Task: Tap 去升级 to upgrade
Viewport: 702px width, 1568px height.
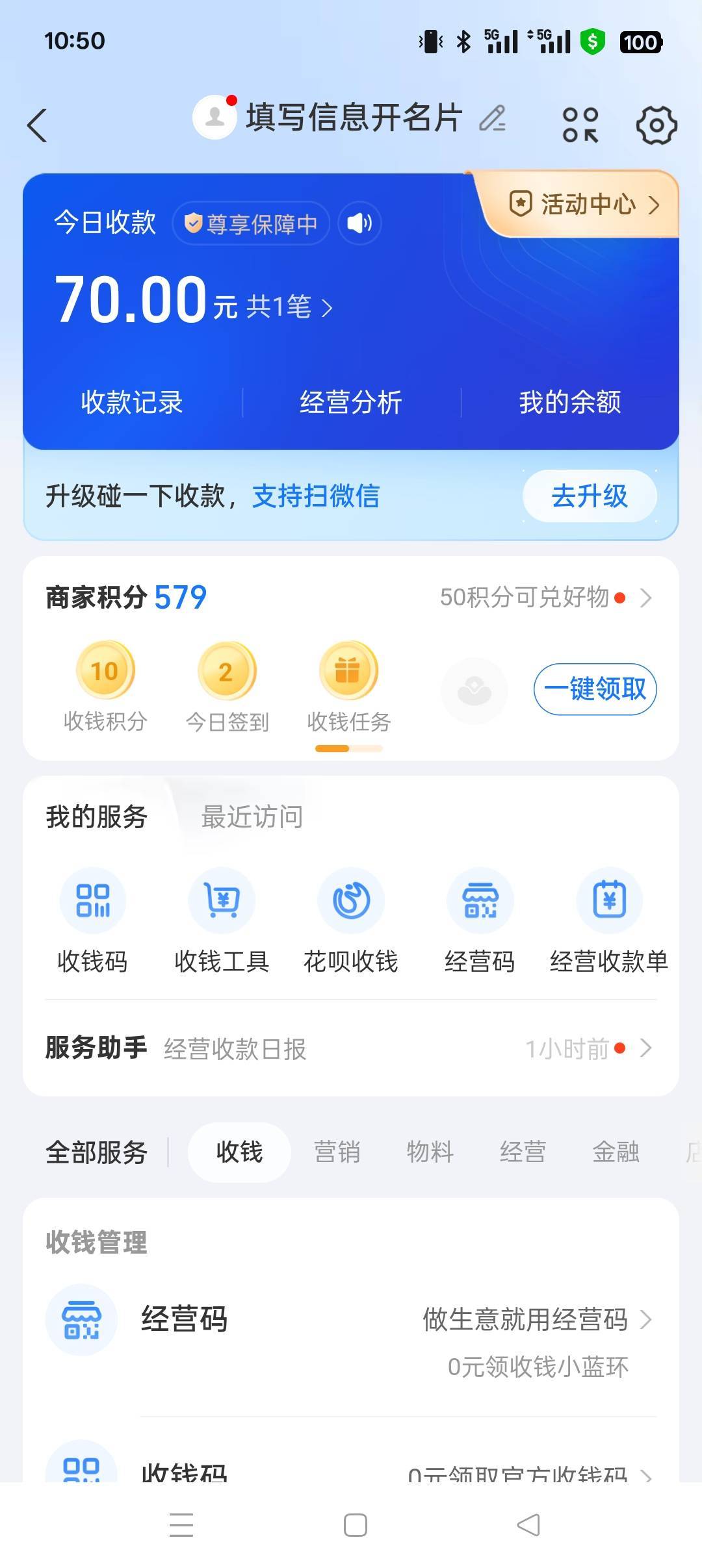Action: 589,496
